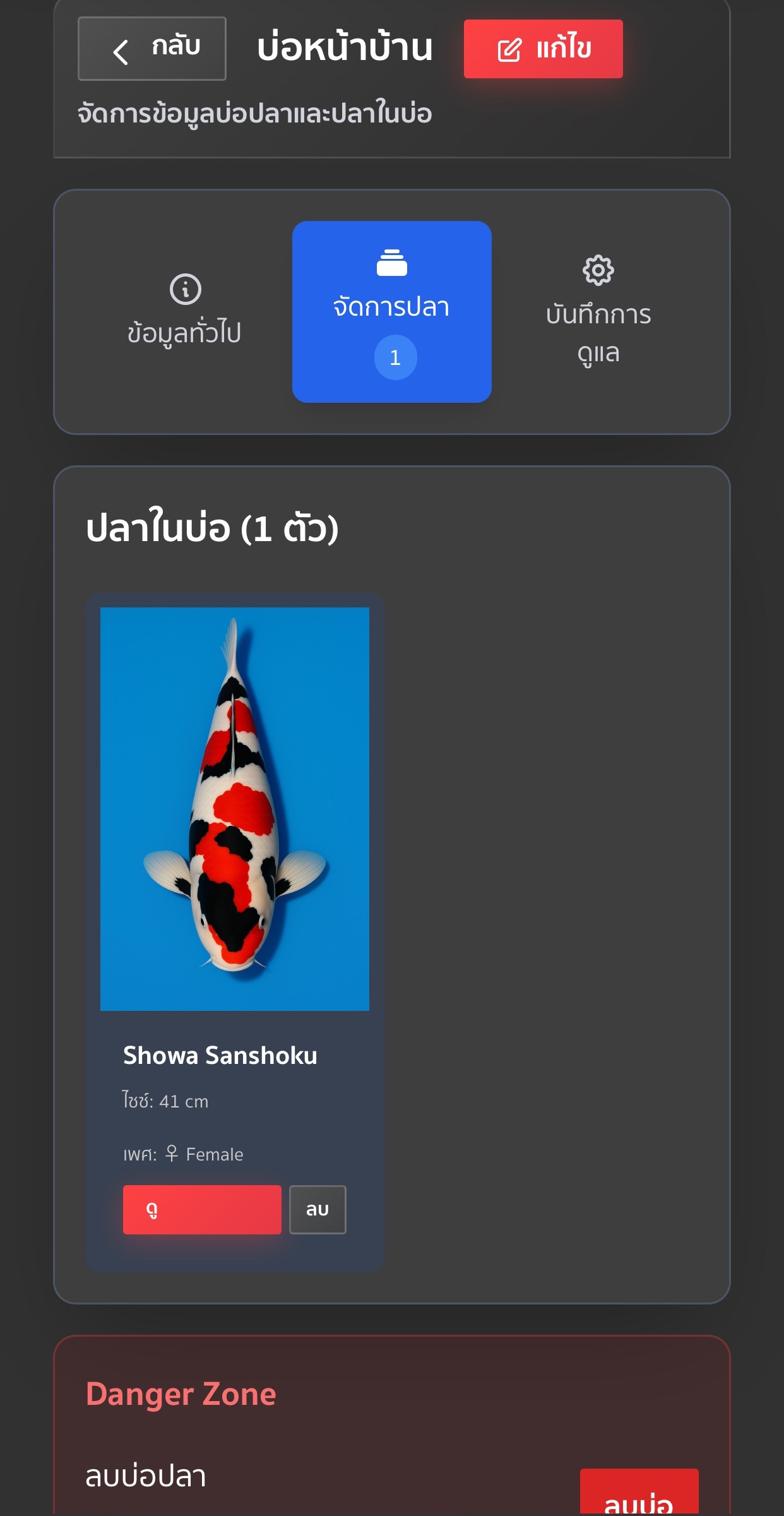The image size is (784, 1516).
Task: Remove Showa Sanshoku using the ลบ button
Action: pyautogui.click(x=318, y=1209)
